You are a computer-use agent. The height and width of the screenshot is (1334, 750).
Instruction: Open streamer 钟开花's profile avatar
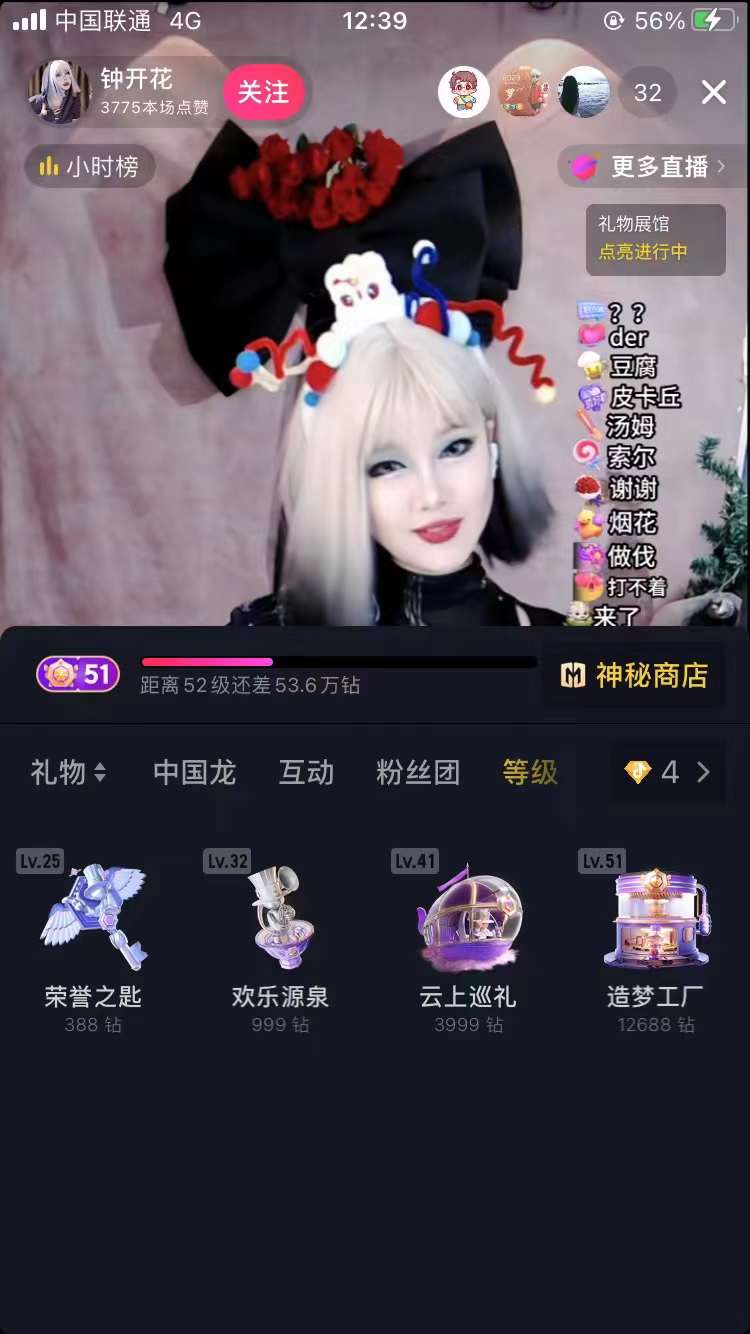click(x=60, y=93)
